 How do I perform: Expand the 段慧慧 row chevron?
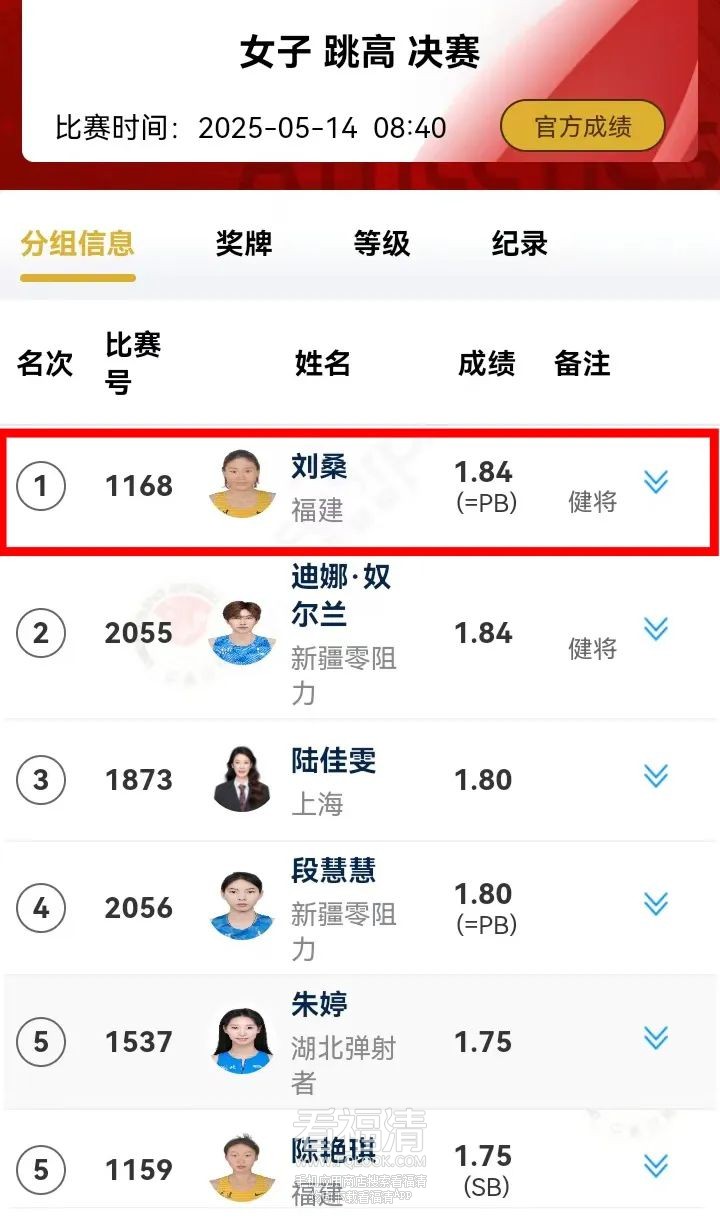656,904
